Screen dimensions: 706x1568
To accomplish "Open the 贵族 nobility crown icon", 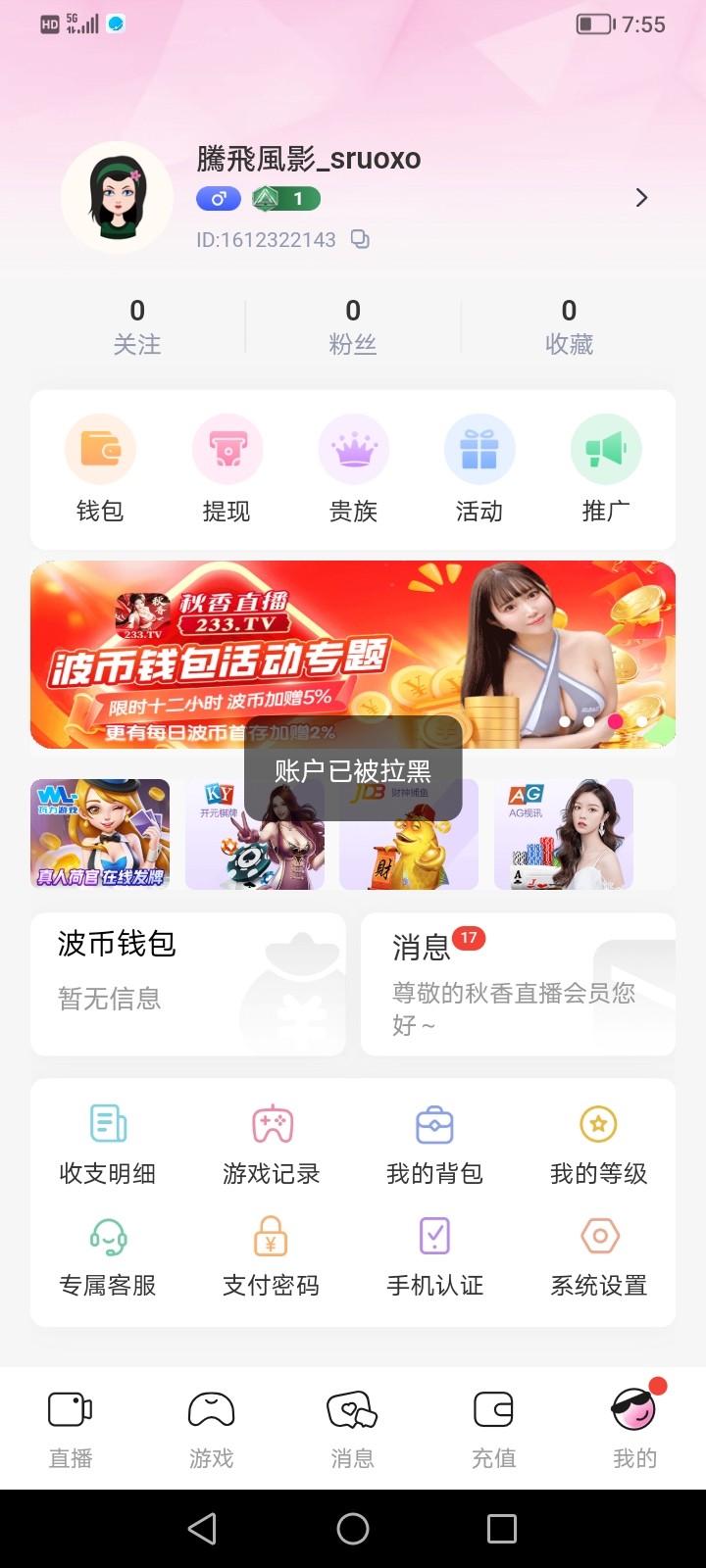I will 354,468.
